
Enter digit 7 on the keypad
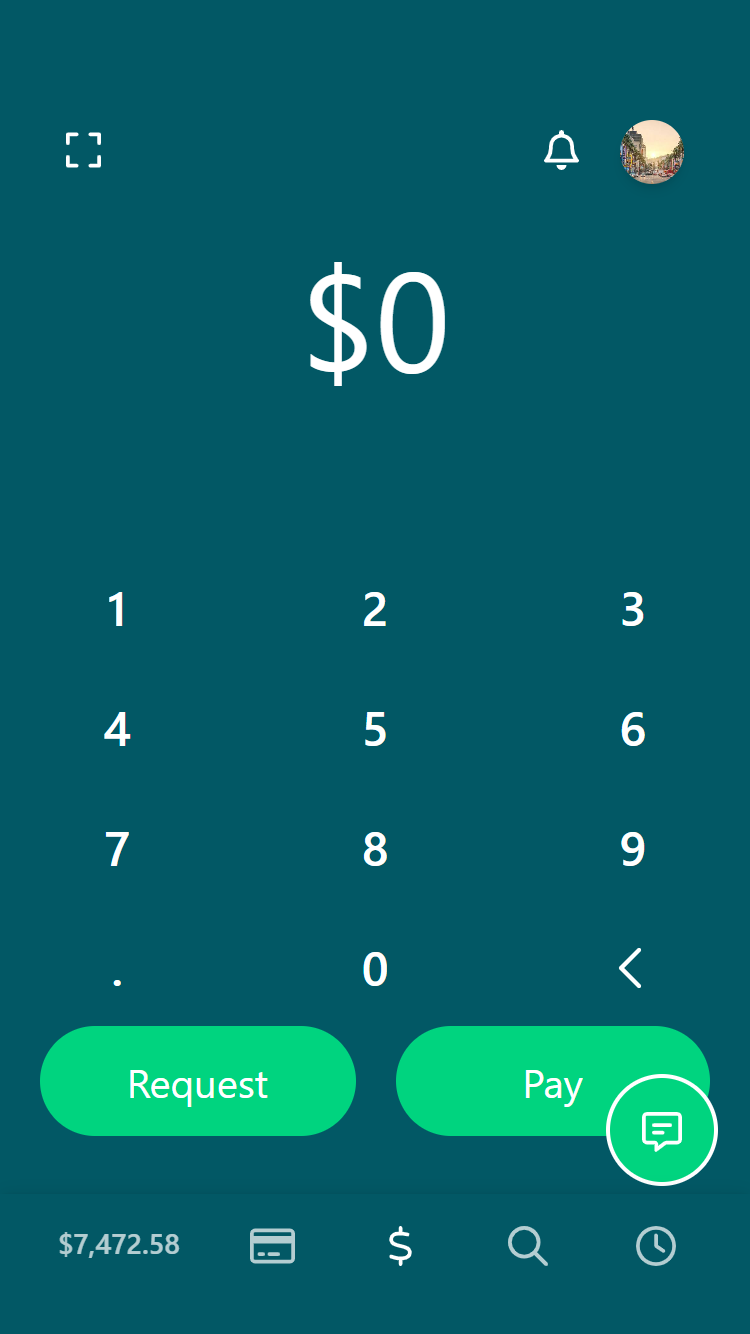117,850
